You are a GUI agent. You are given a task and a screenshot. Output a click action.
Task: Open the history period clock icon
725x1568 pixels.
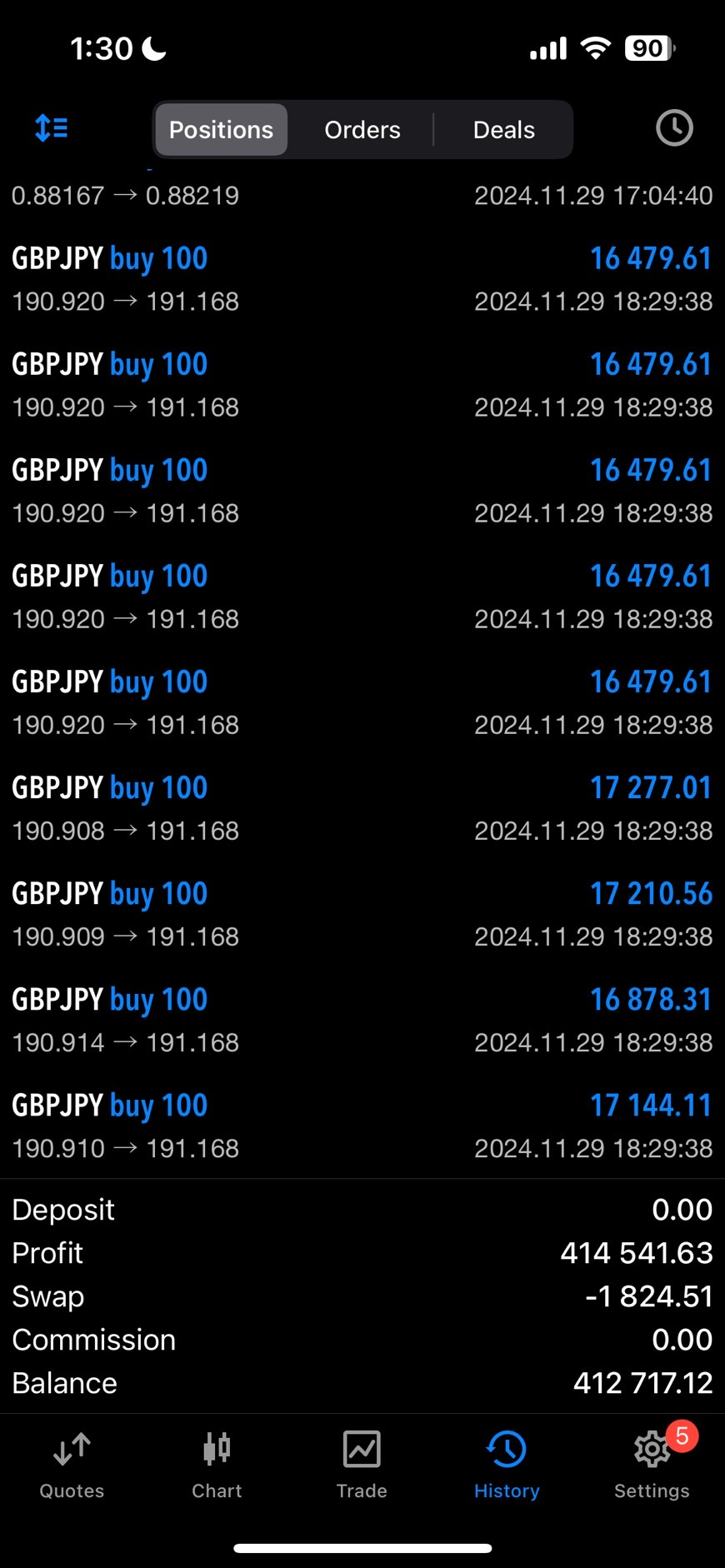click(674, 128)
